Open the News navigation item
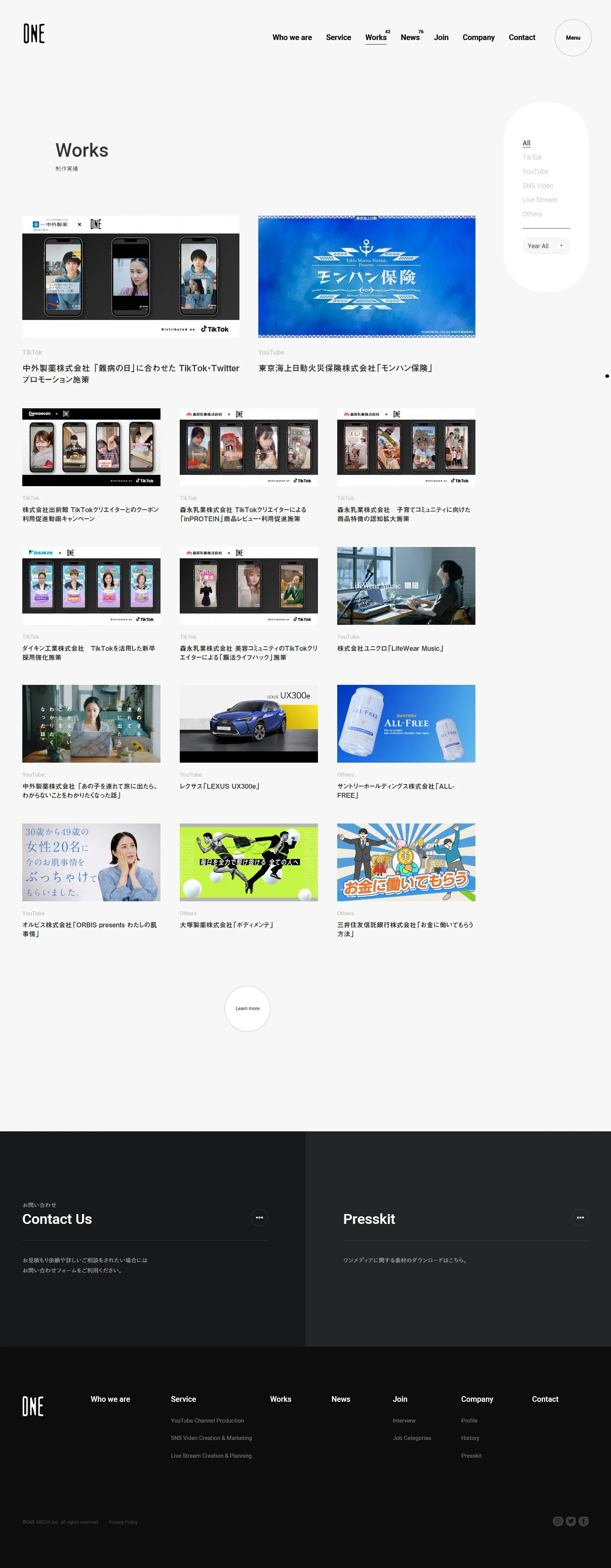 [410, 37]
